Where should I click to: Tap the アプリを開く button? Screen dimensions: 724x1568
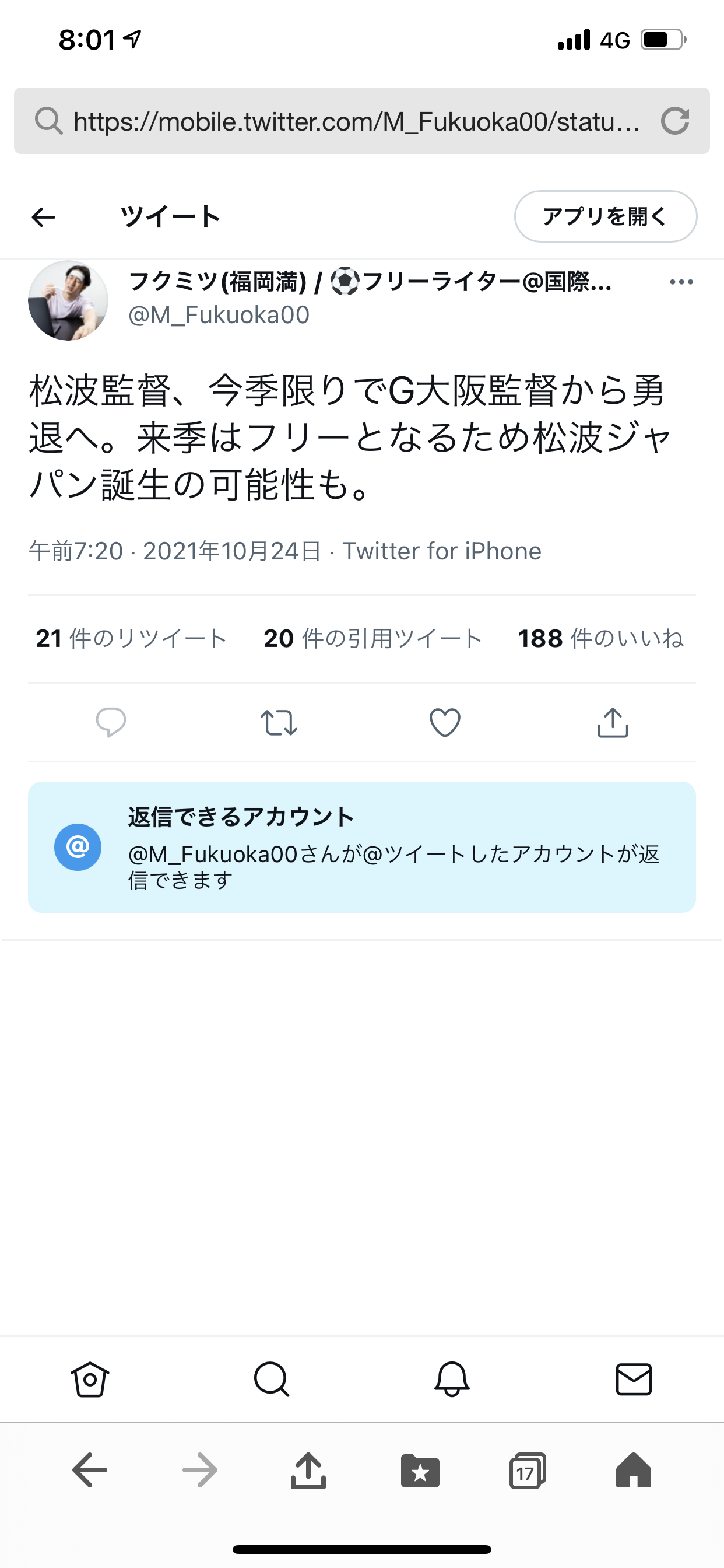click(x=605, y=216)
